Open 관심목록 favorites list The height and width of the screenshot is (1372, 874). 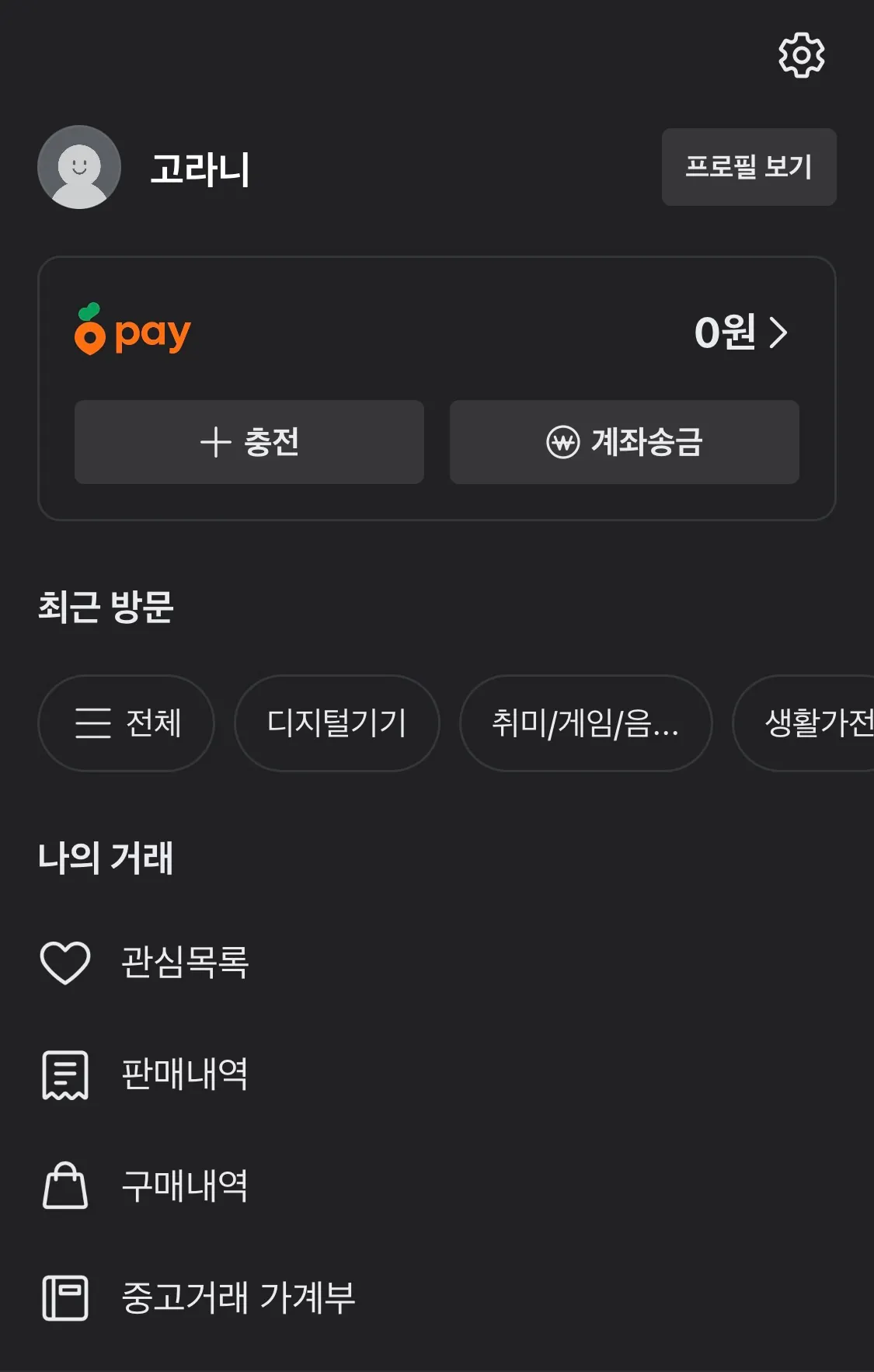(x=184, y=963)
